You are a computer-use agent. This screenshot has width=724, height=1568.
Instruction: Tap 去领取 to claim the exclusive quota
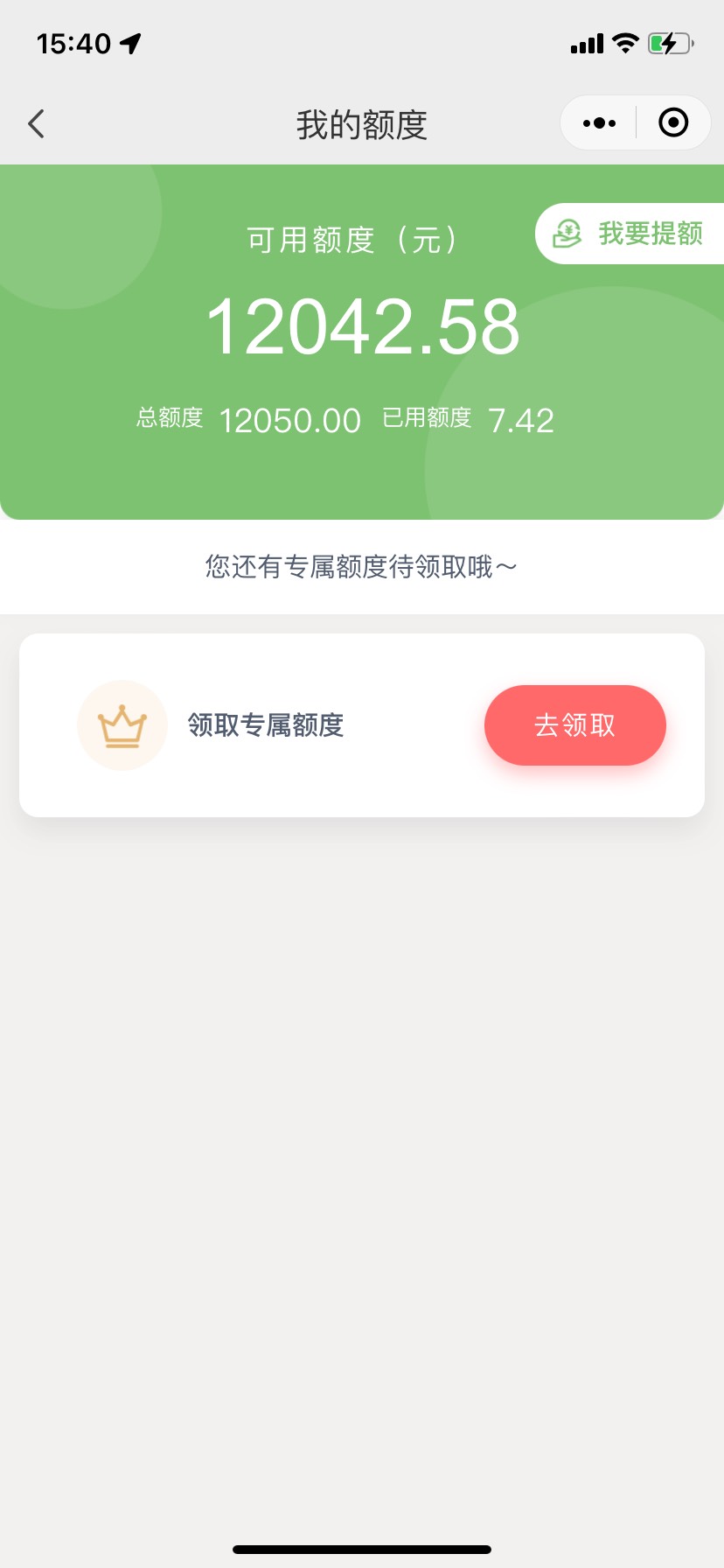(575, 725)
